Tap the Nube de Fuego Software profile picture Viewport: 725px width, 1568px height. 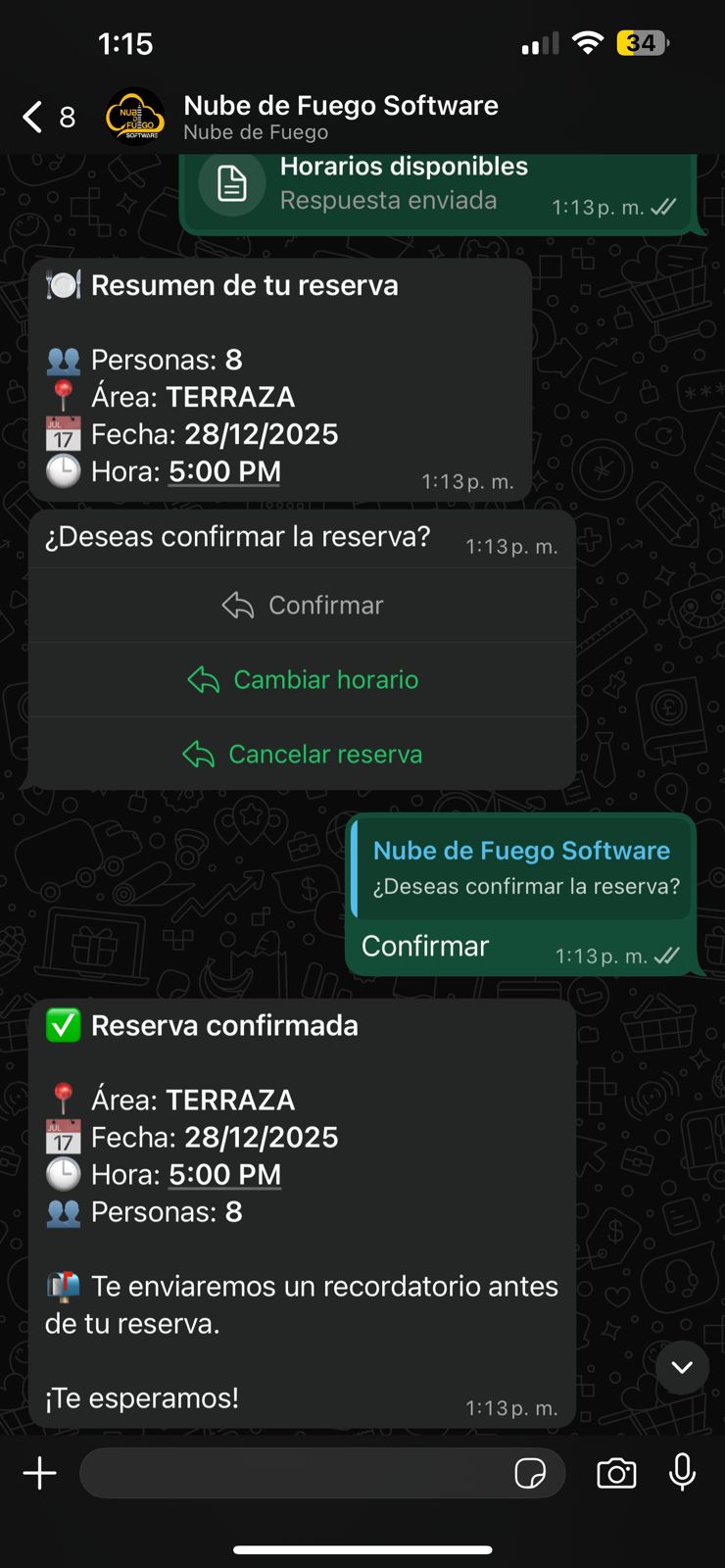(135, 115)
